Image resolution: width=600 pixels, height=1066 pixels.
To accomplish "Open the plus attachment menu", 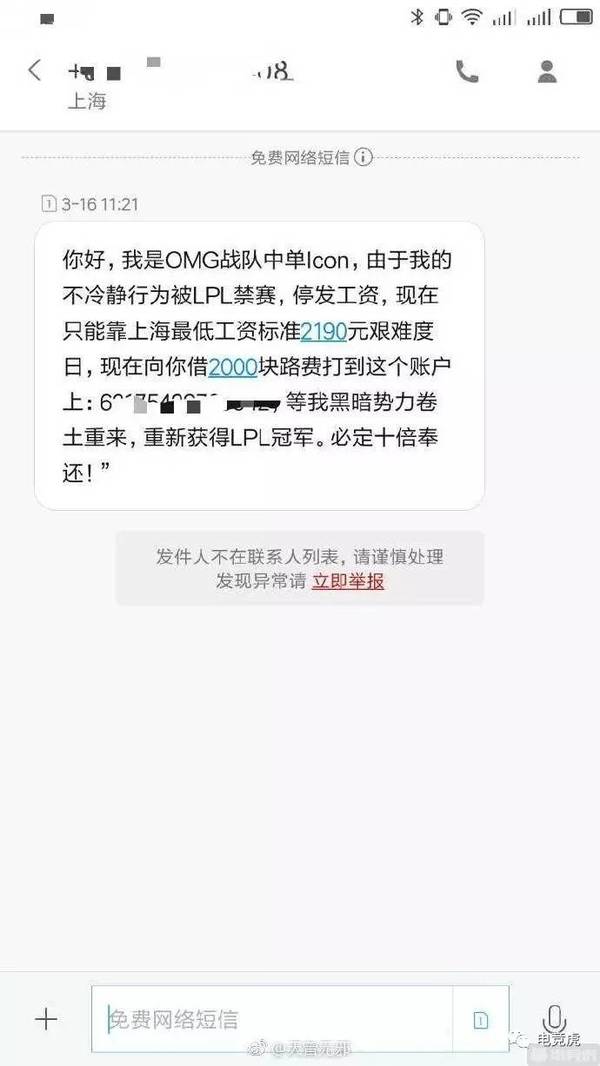I will (46, 1019).
